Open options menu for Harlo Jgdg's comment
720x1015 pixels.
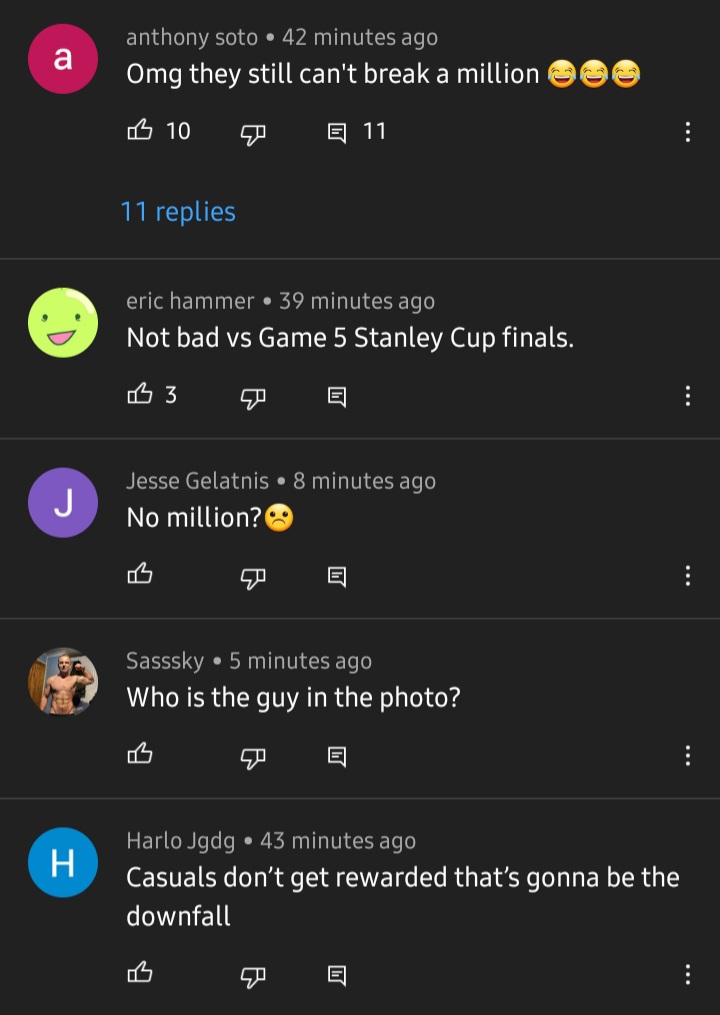click(687, 974)
